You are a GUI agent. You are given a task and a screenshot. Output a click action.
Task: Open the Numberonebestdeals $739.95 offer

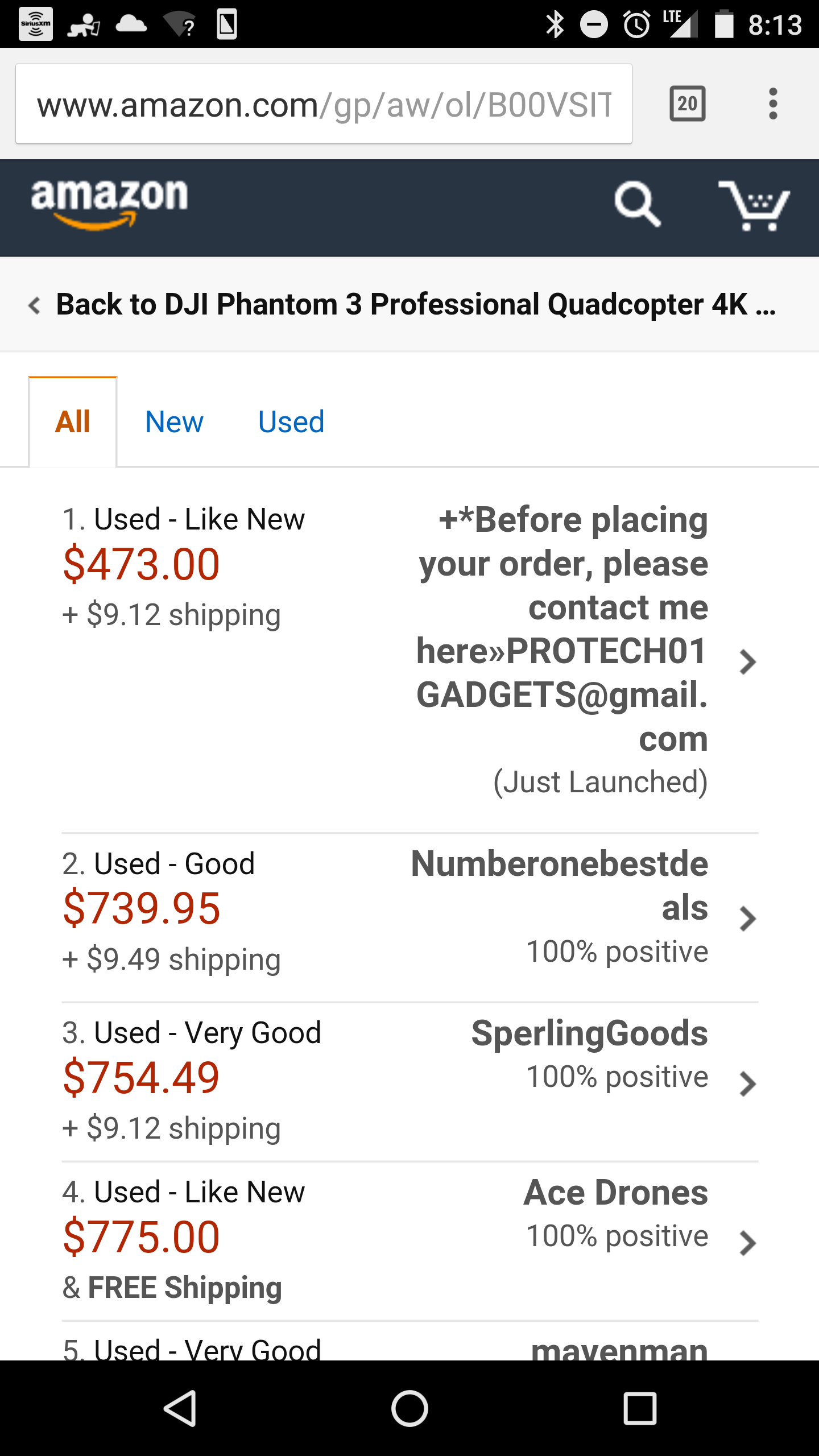[x=409, y=918]
